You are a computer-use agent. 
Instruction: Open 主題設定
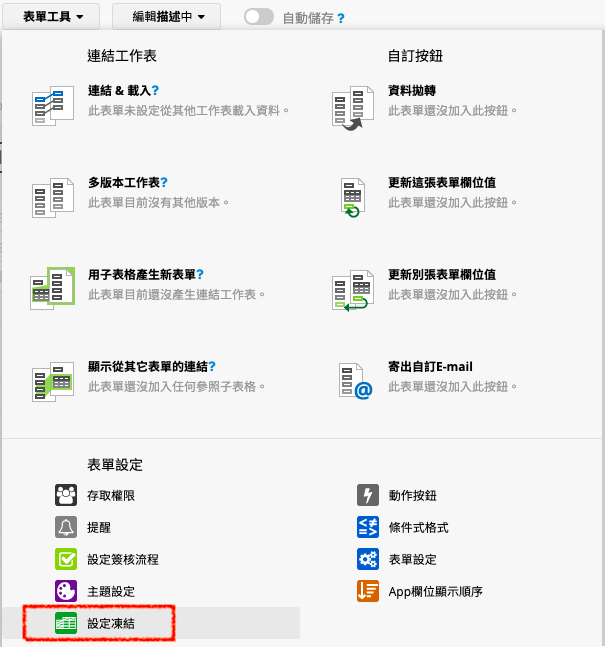pyautogui.click(x=111, y=591)
